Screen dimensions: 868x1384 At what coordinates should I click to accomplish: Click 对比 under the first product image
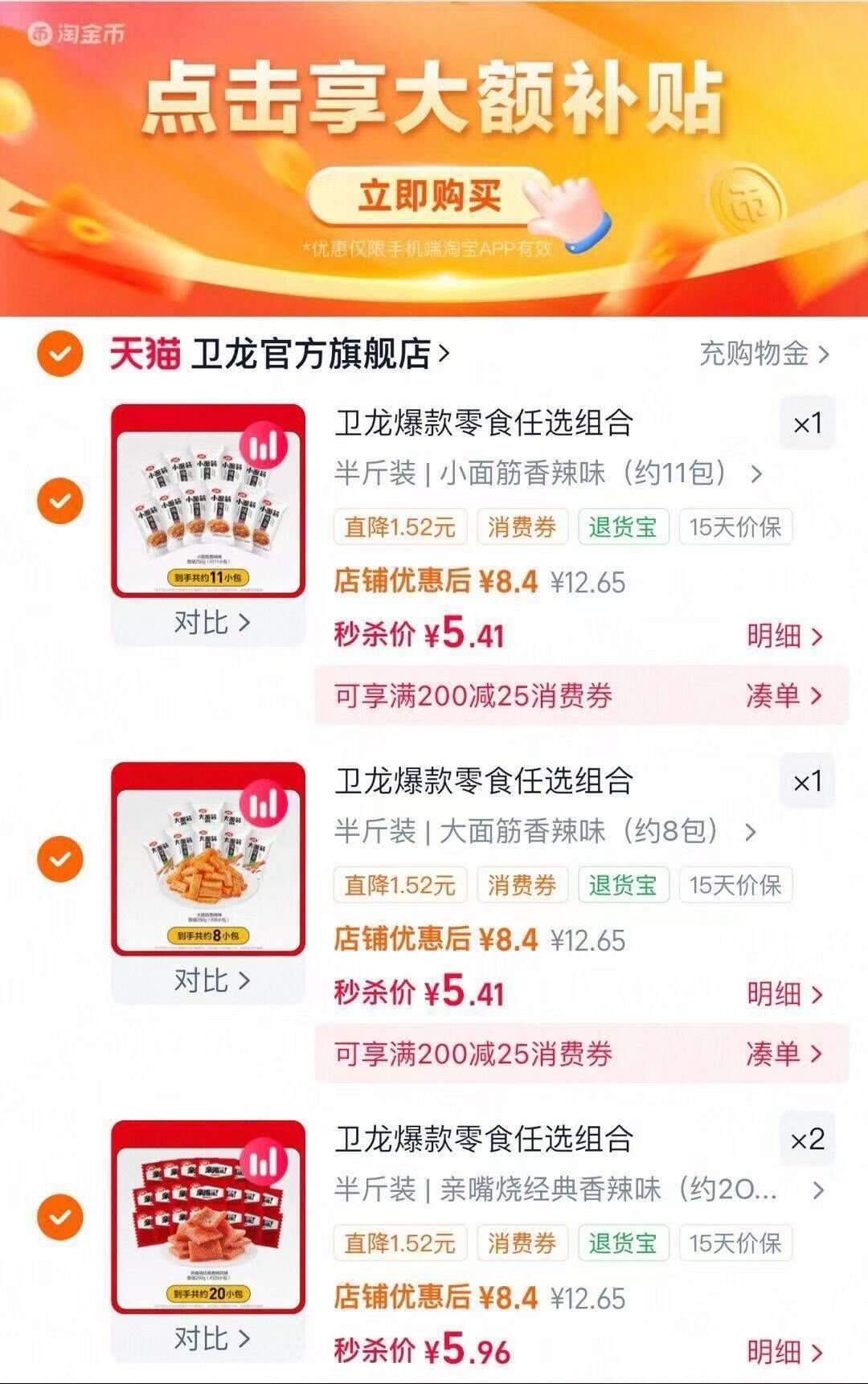(209, 620)
